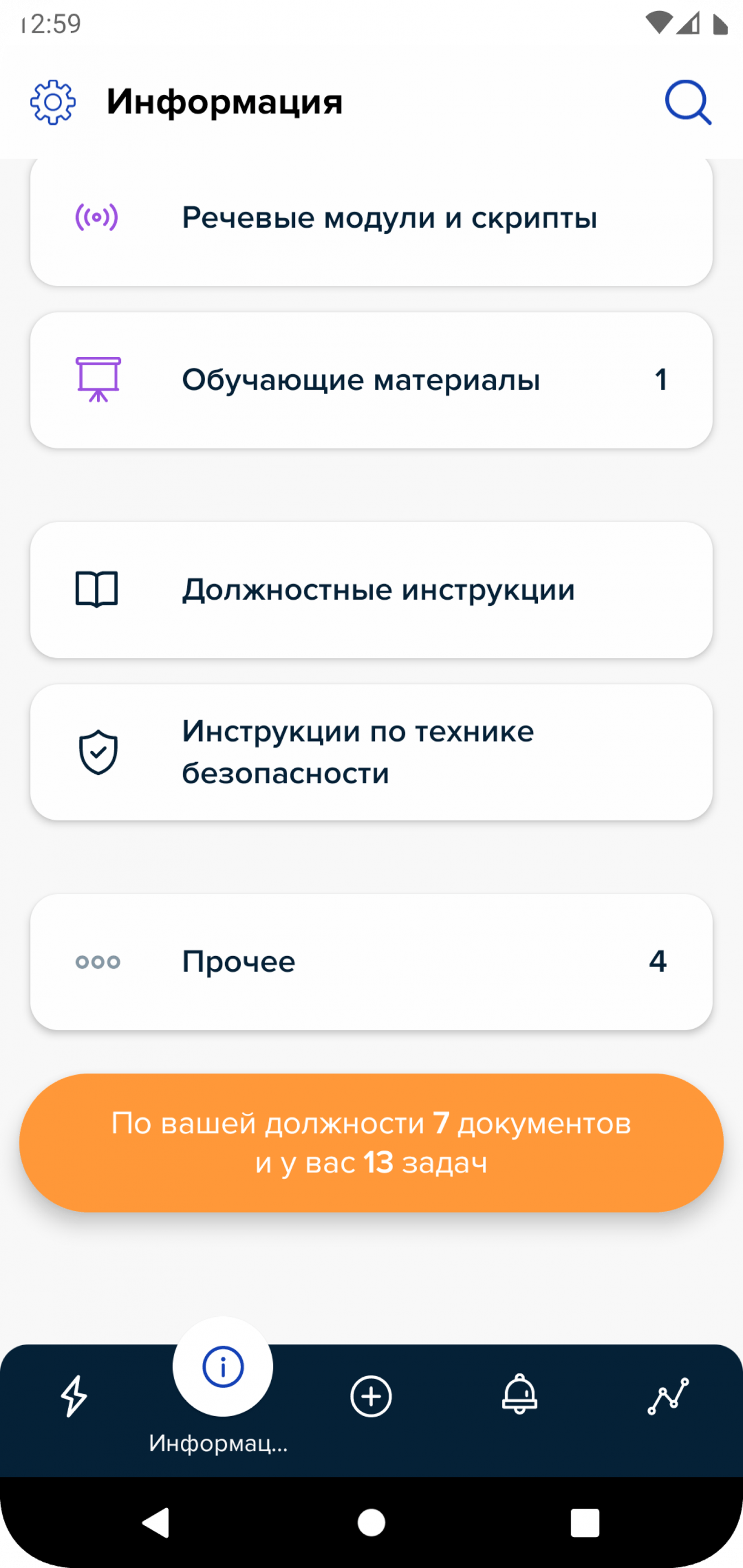Switch to the lightning bolt tab
Viewport: 743px width, 1568px height.
click(x=74, y=1396)
